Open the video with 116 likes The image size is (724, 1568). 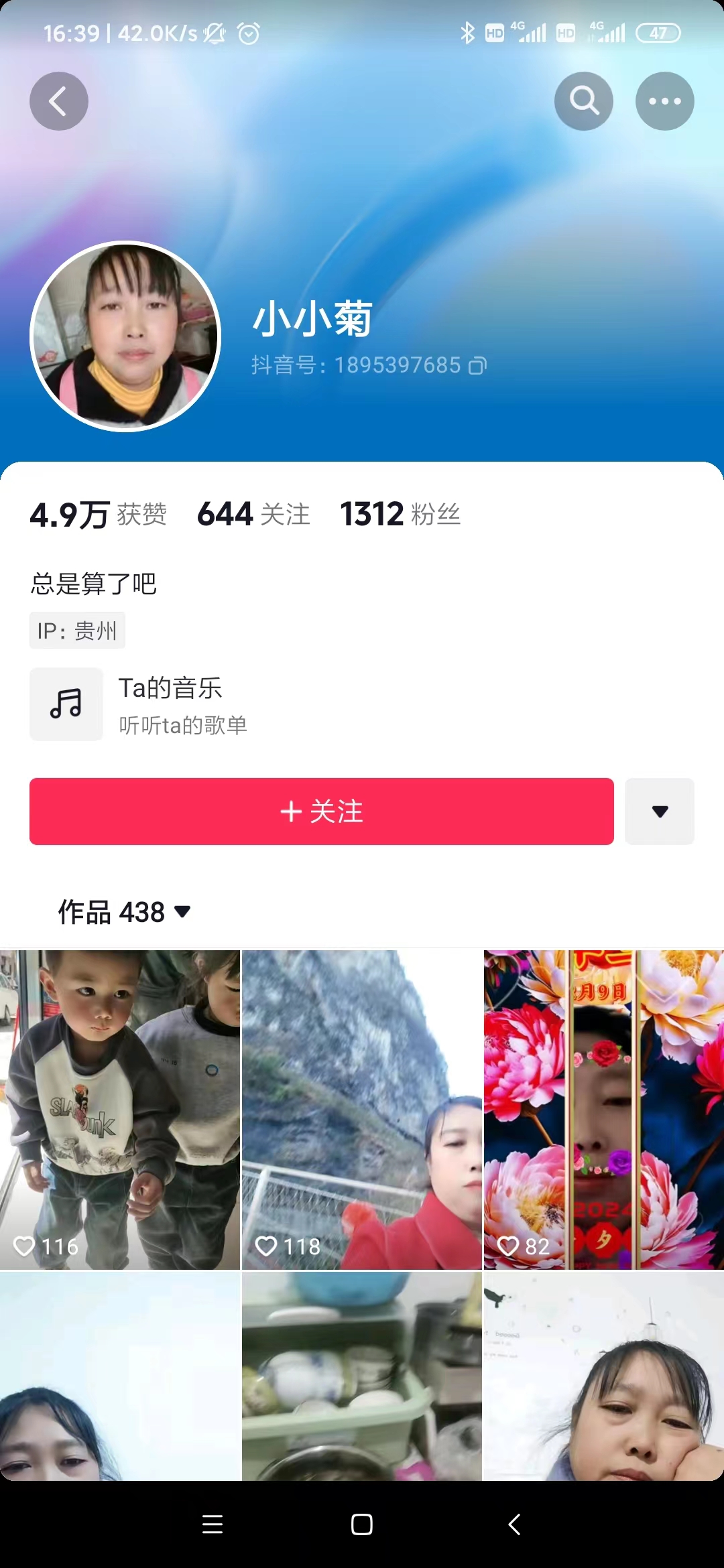click(x=120, y=1110)
